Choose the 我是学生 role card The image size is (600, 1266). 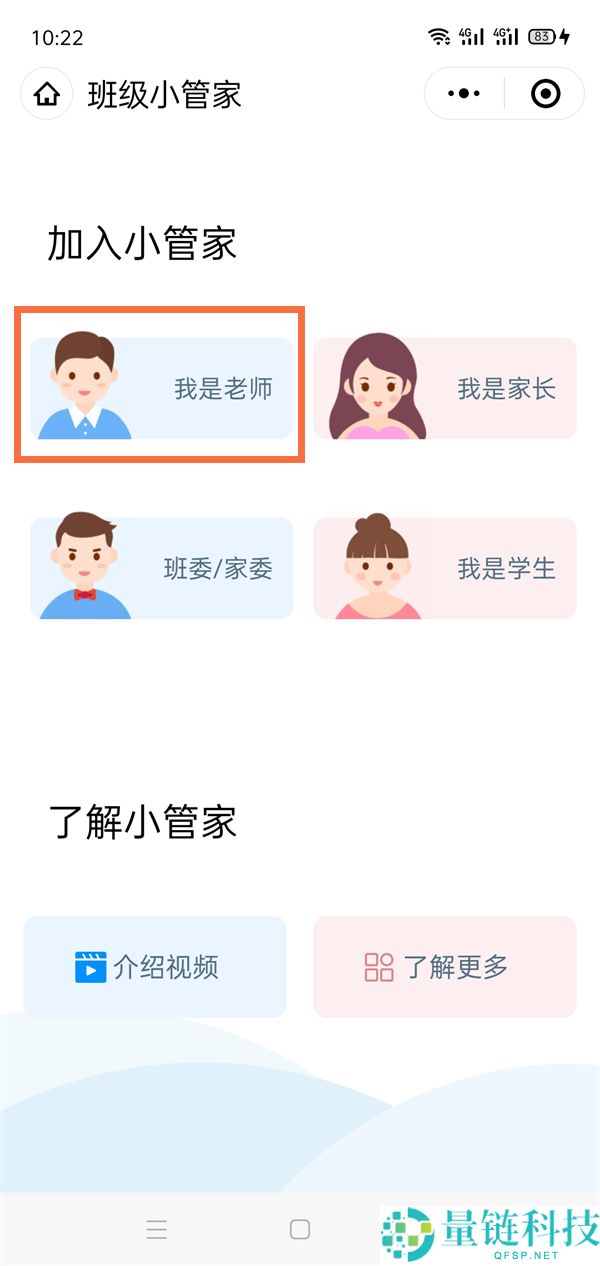(445, 568)
